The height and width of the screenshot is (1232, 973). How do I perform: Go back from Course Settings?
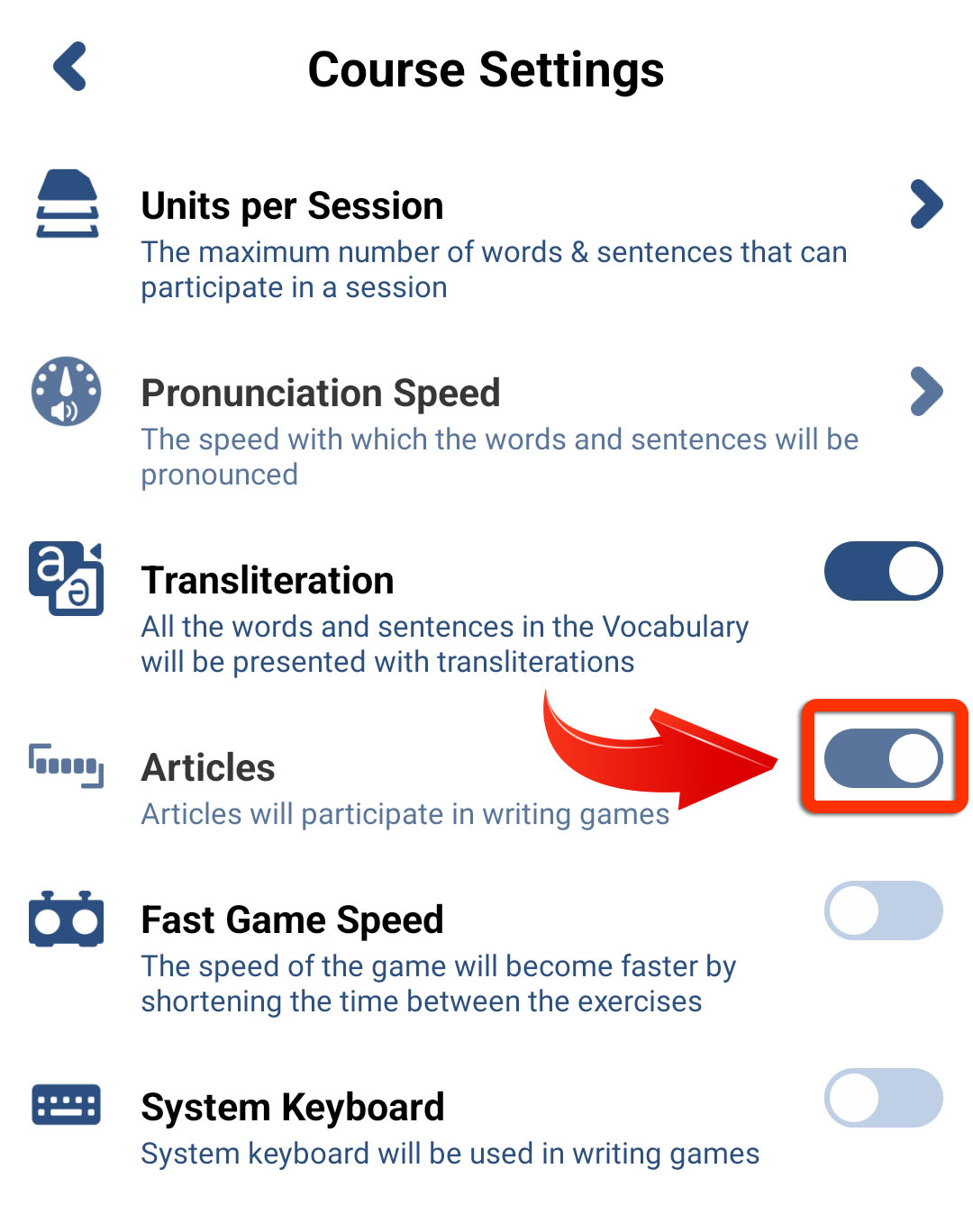coord(69,67)
